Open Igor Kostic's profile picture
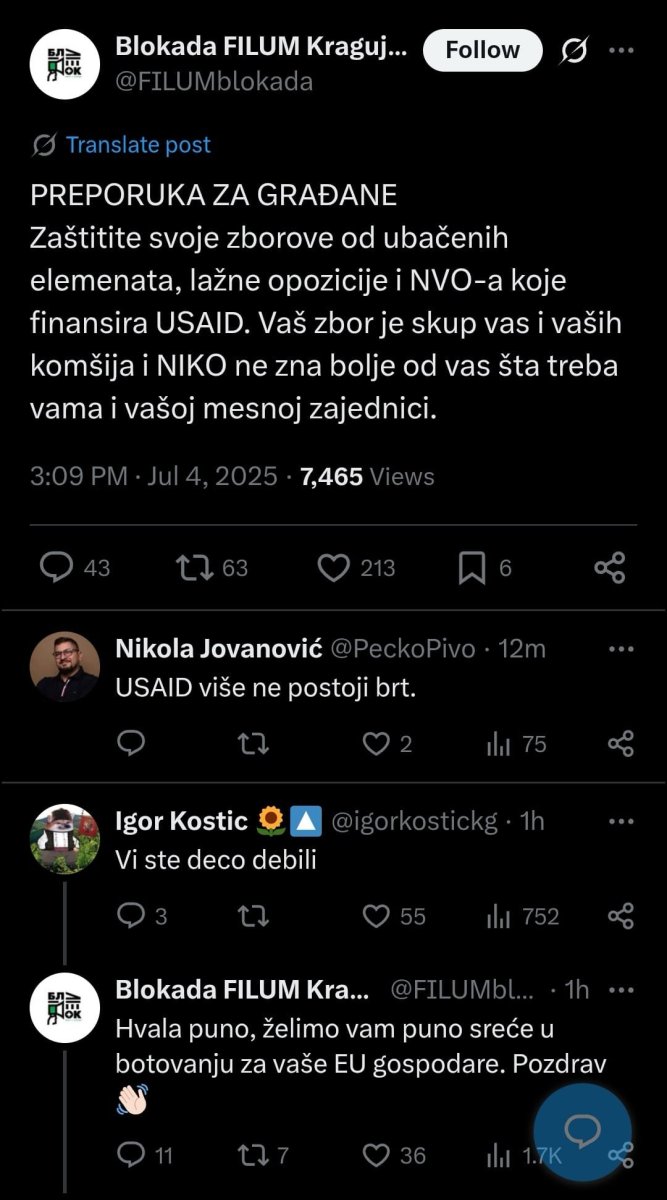 pyautogui.click(x=64, y=838)
